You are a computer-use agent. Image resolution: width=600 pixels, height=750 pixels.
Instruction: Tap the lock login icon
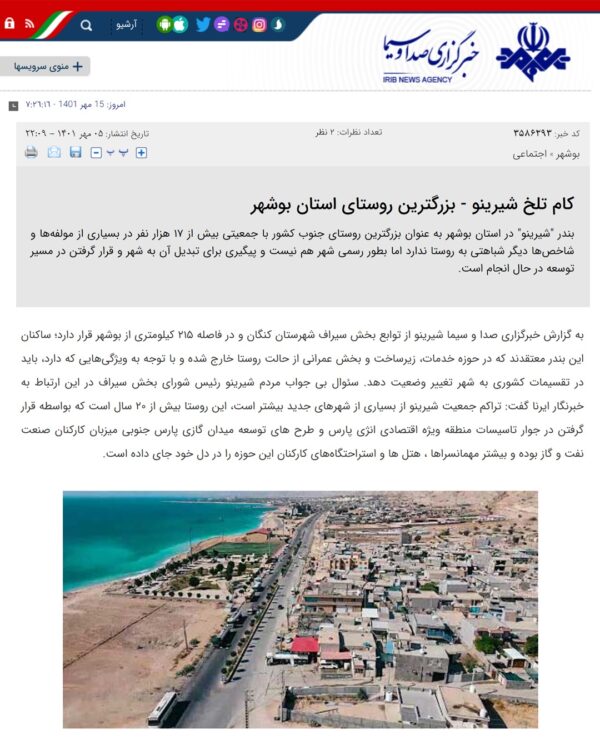coord(9,22)
